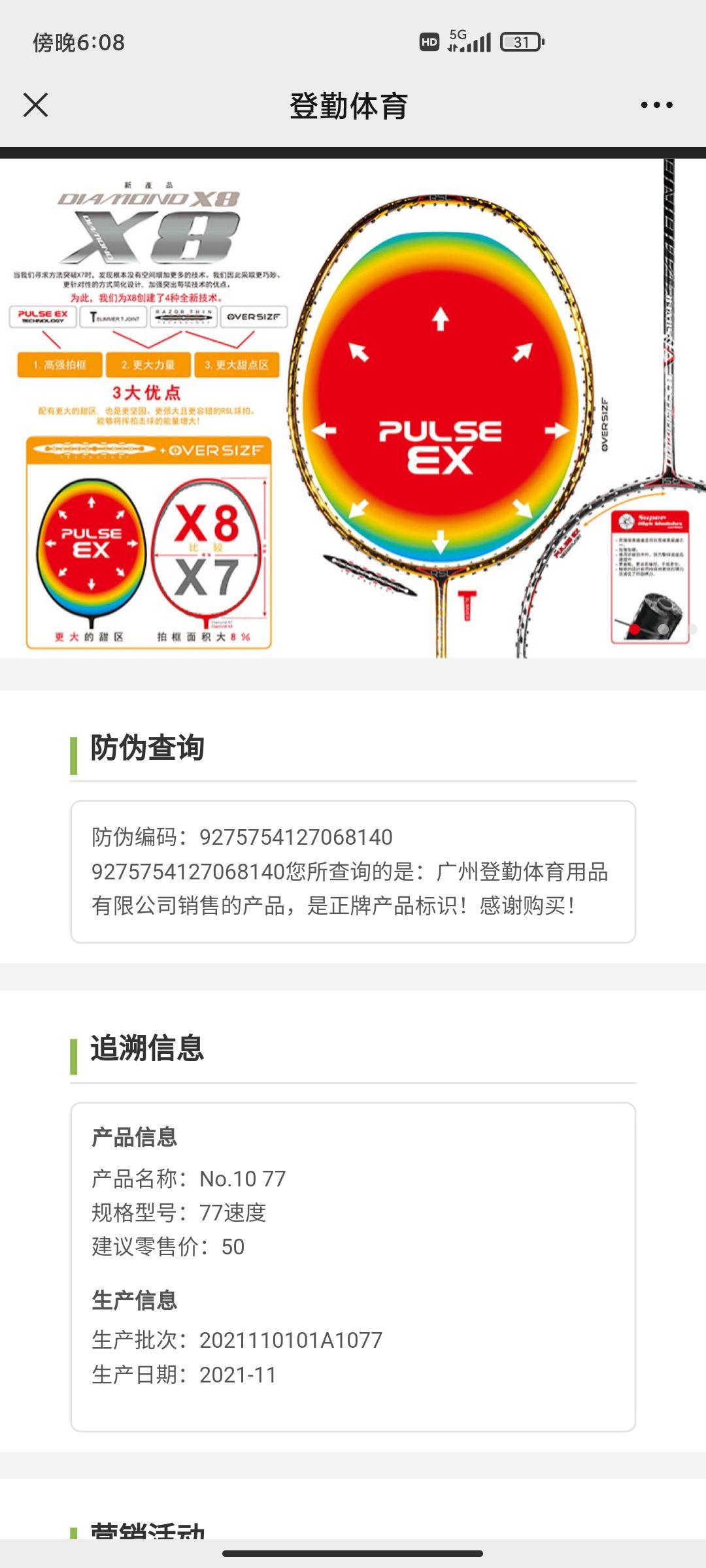This screenshot has height=1568, width=706.
Task: Open the Diamond X8 racket banner
Action: coord(353,408)
